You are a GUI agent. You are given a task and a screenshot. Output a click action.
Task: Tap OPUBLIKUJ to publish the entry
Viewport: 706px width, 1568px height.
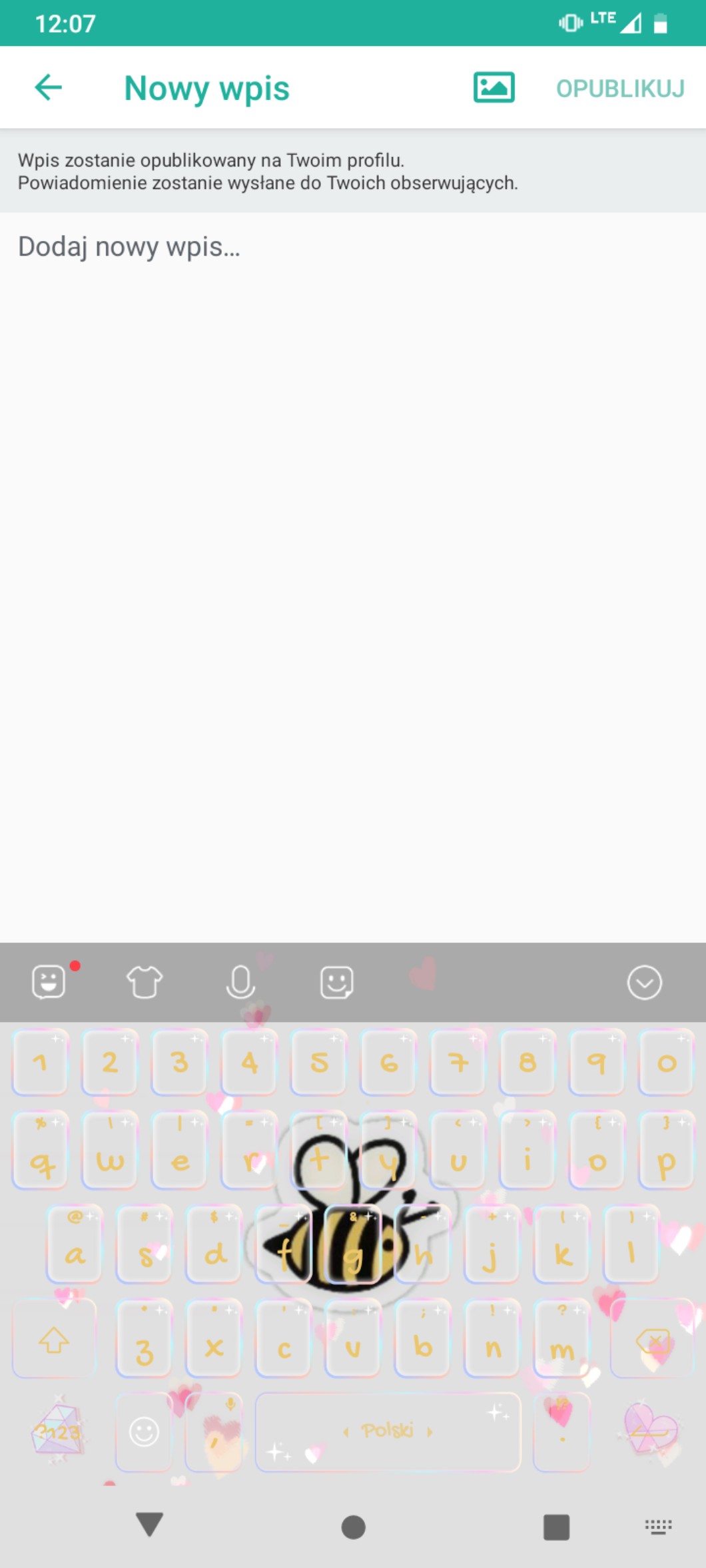tap(620, 88)
